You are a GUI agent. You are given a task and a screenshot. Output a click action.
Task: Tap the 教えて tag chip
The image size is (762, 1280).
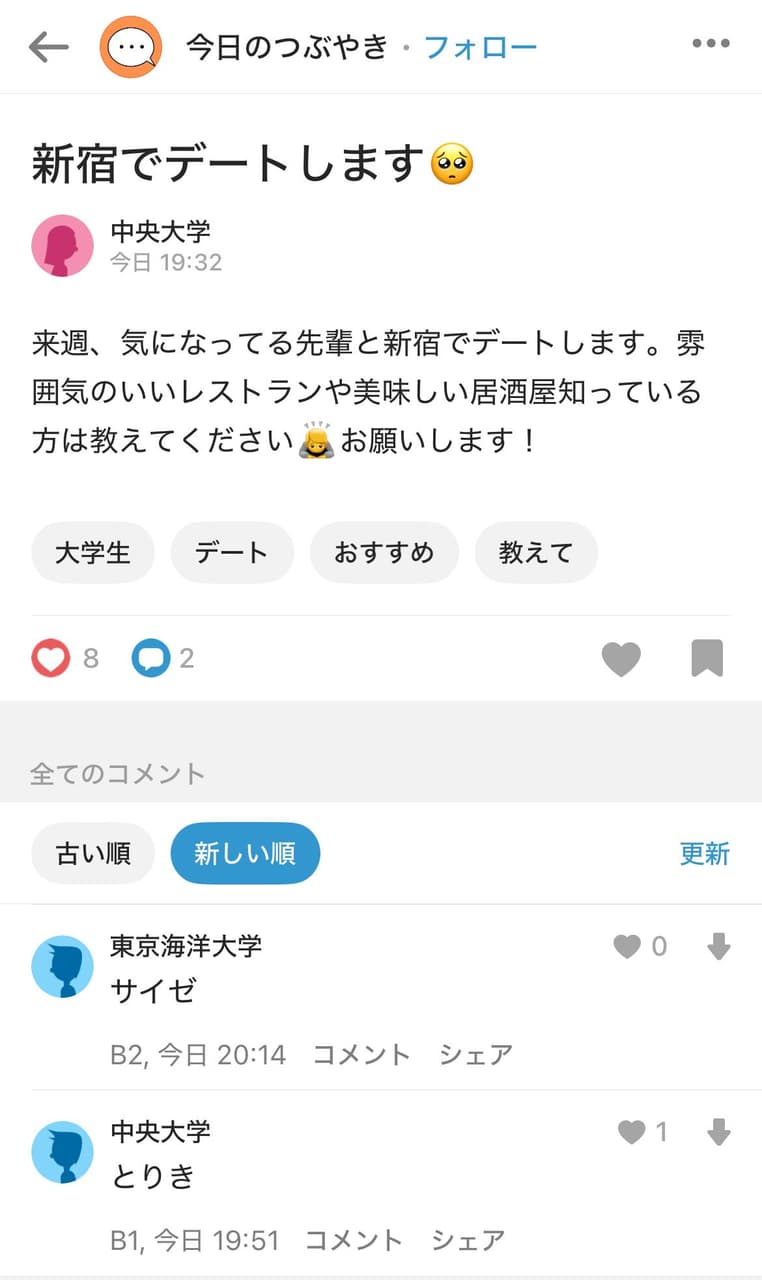[536, 552]
